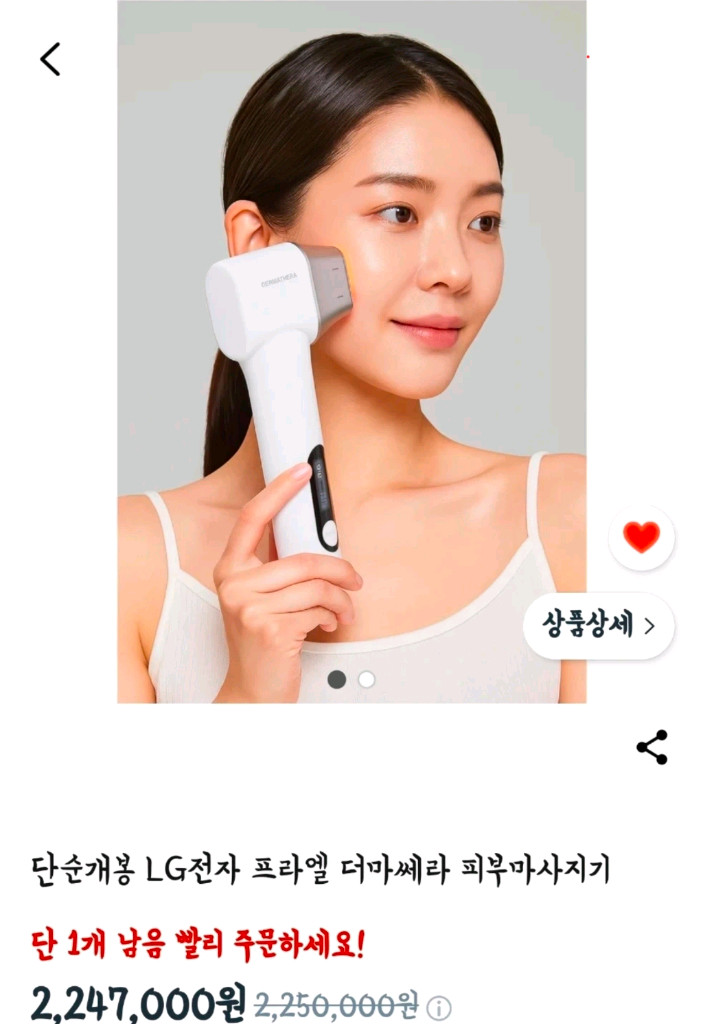Open the product photo full view

[351, 350]
